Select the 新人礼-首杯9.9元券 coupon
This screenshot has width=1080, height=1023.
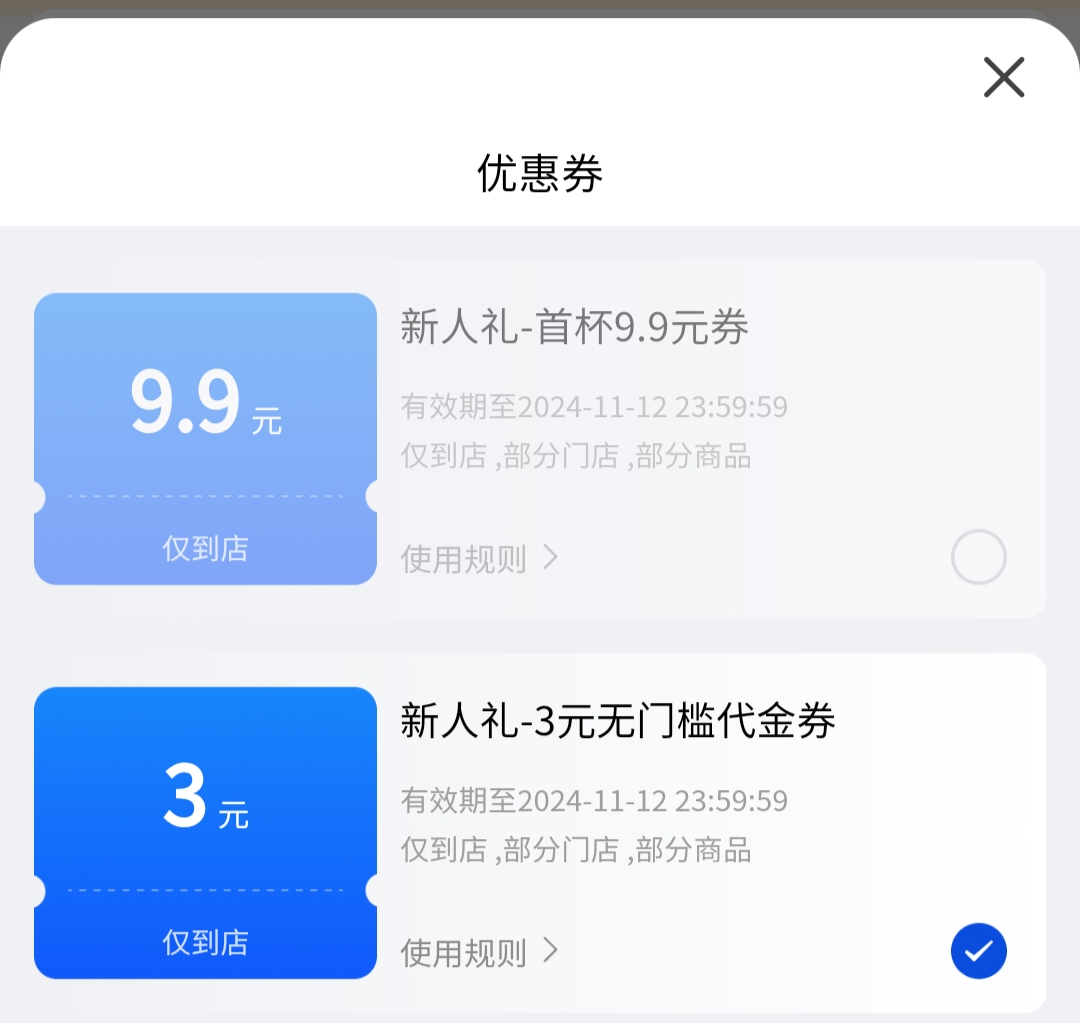[x=978, y=557]
